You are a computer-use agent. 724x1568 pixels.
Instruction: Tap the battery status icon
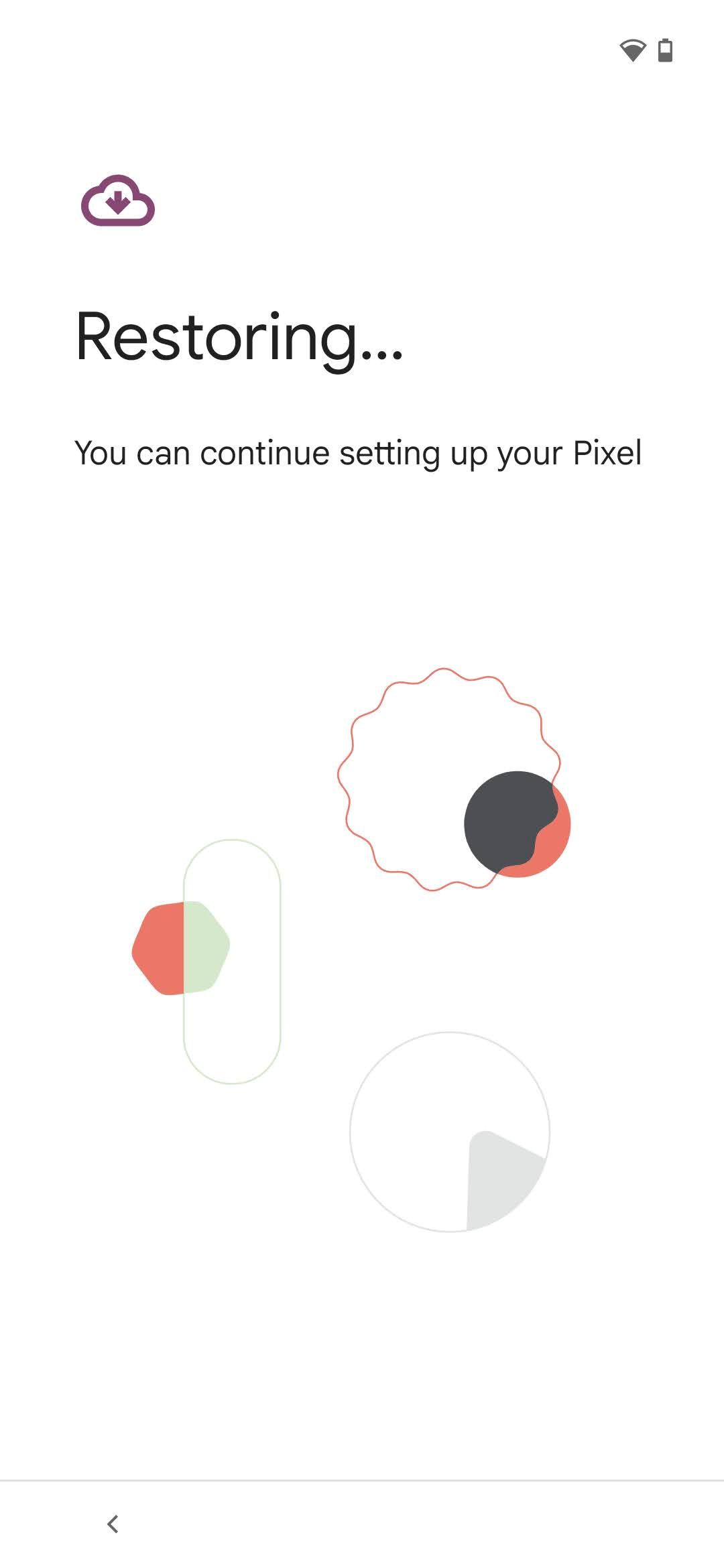click(664, 49)
